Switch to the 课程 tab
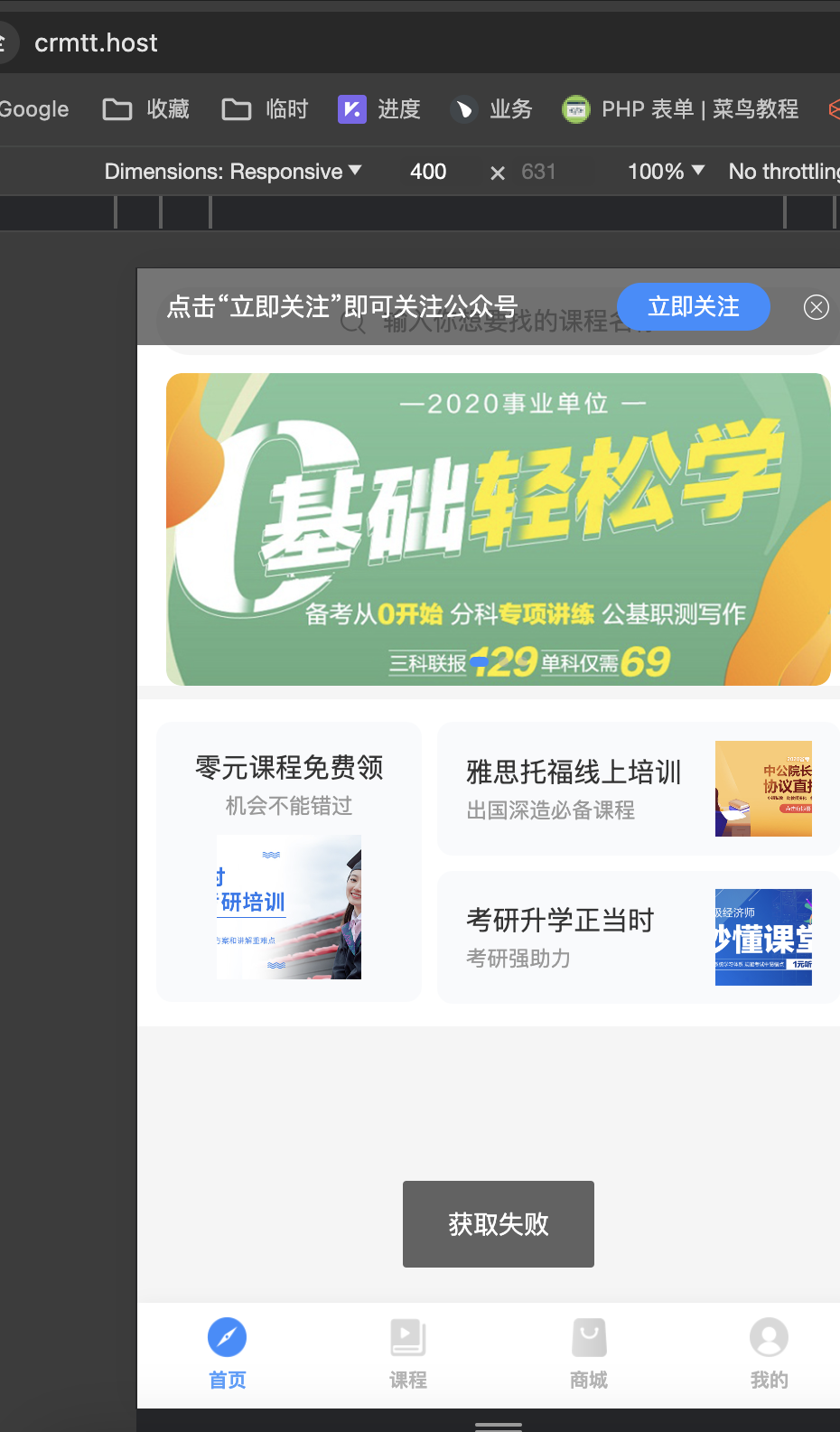840x1432 pixels. 407,1352
